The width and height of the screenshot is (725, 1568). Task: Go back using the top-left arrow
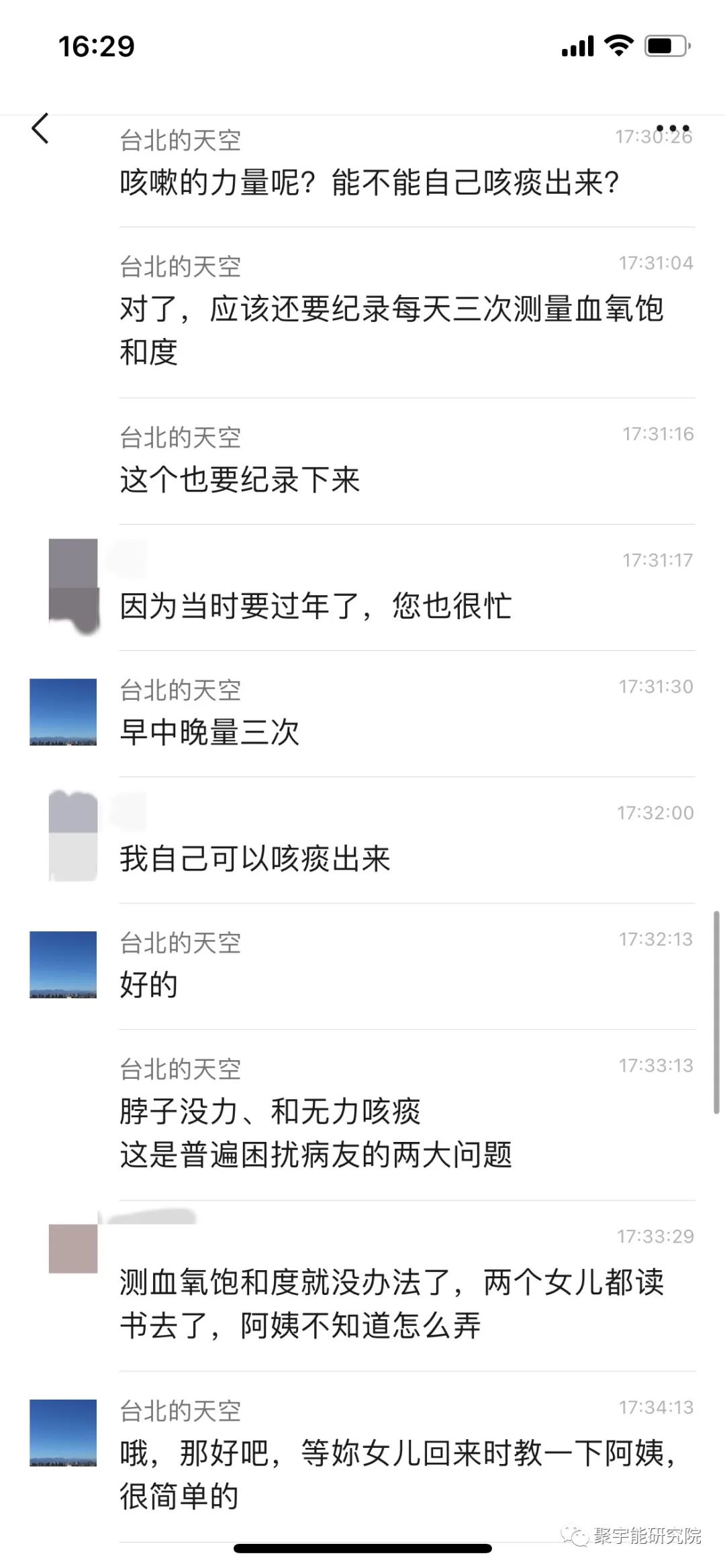click(x=41, y=128)
